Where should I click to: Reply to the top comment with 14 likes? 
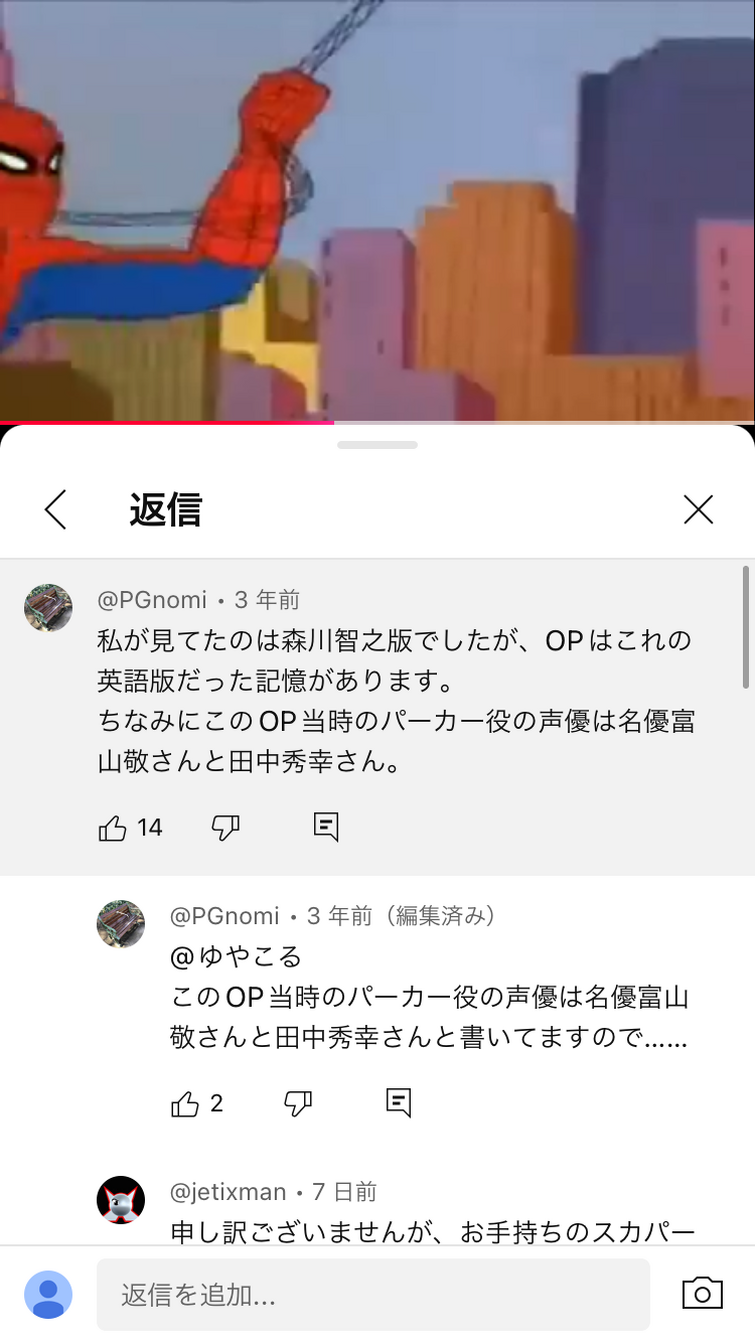326,827
